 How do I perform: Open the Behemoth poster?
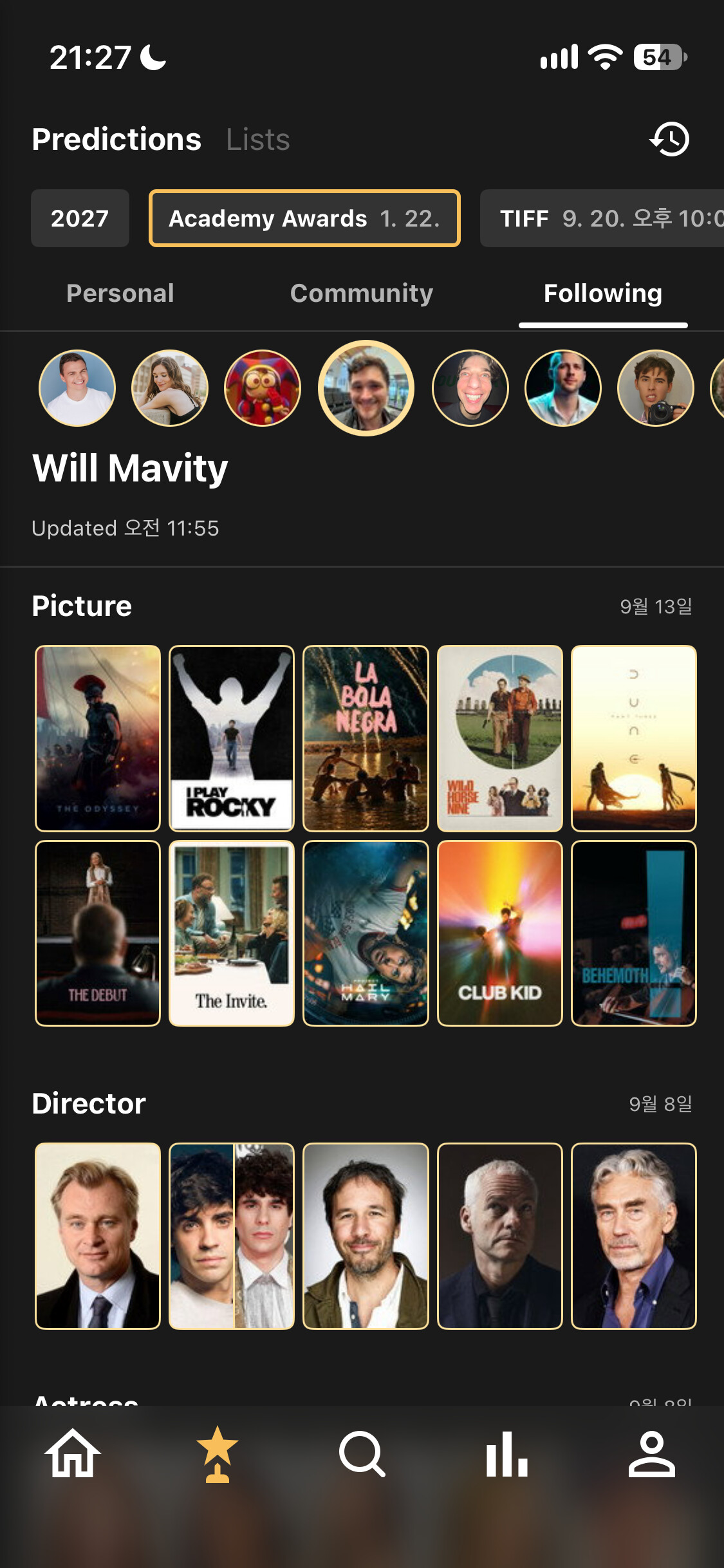point(634,933)
